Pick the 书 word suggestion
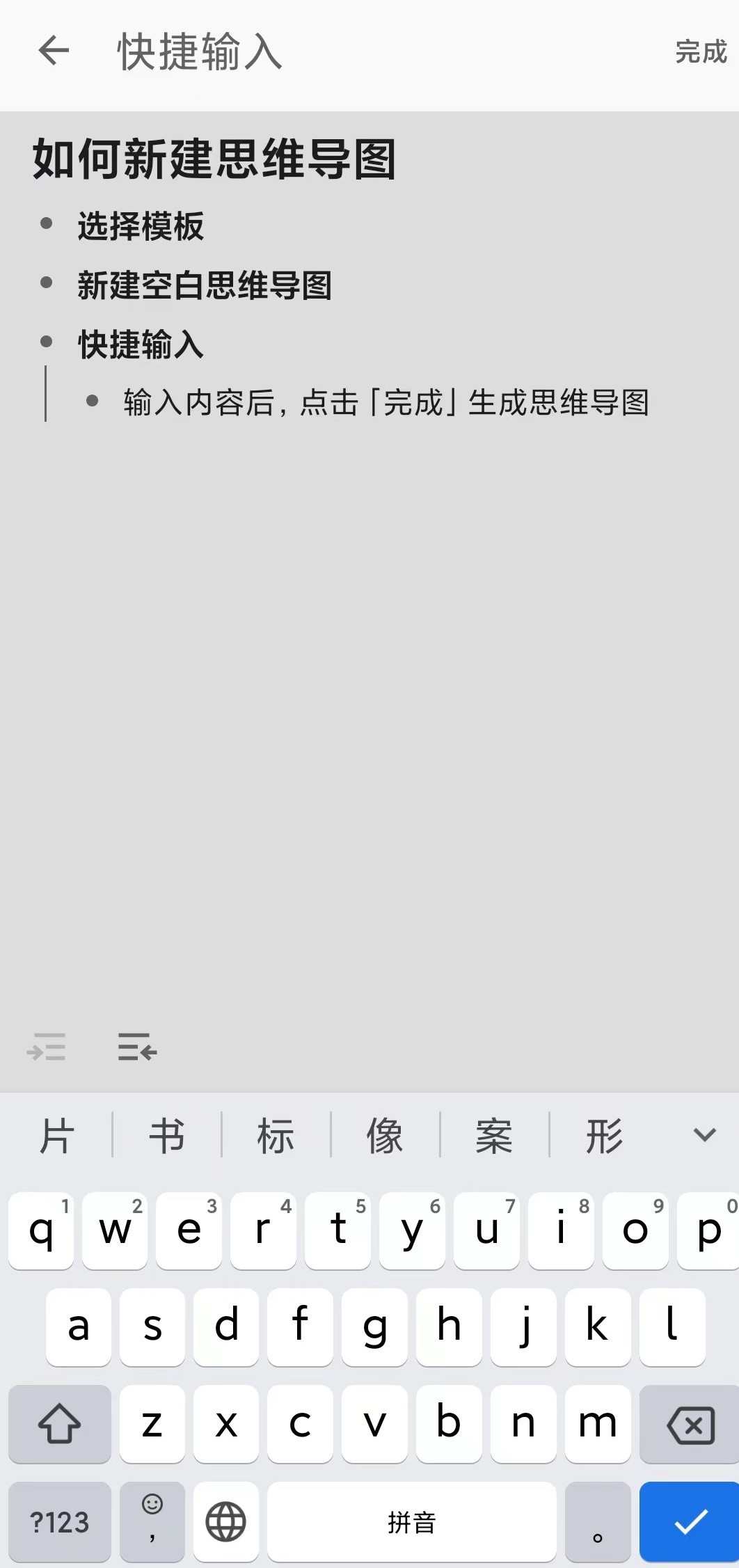Screen dimensions: 739x1568 point(167,1136)
